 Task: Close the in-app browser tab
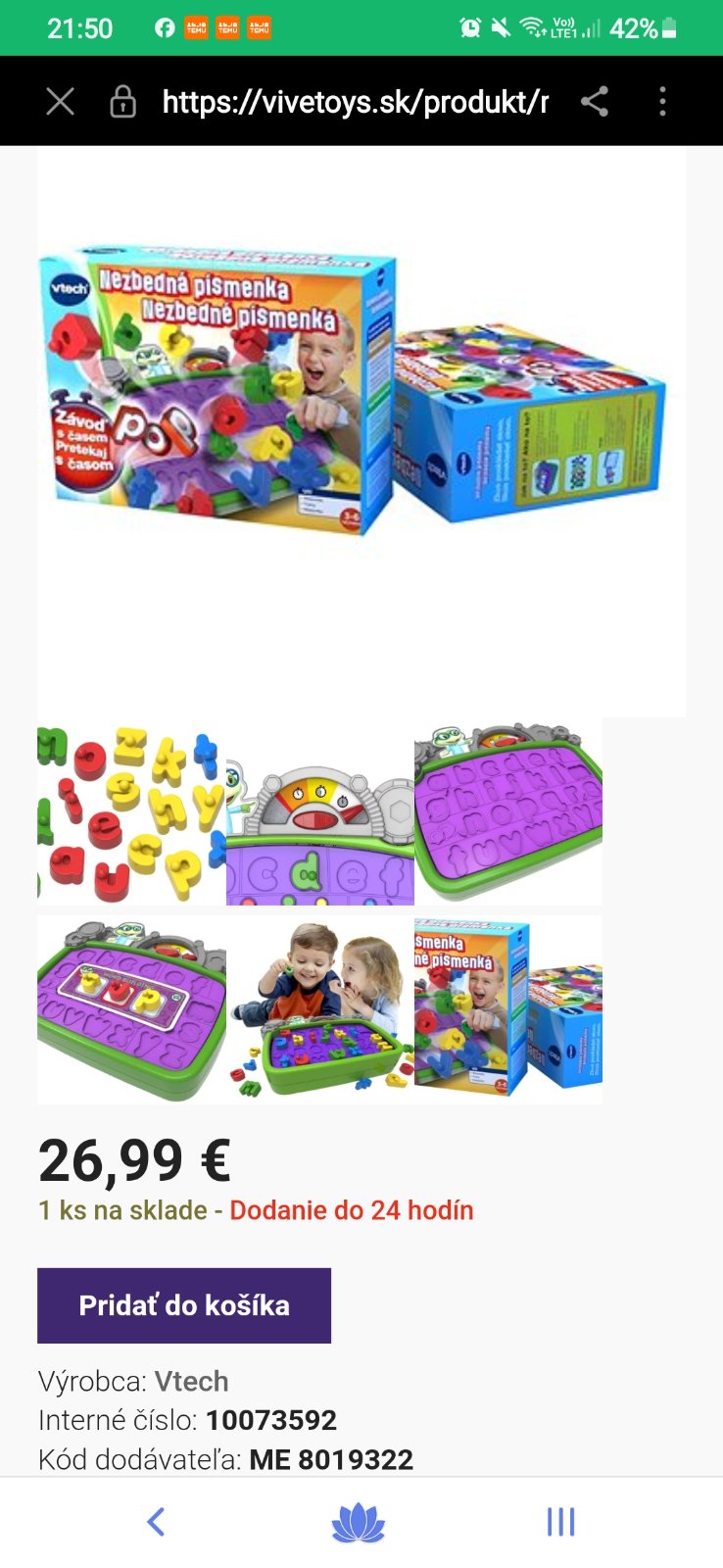pyautogui.click(x=61, y=101)
